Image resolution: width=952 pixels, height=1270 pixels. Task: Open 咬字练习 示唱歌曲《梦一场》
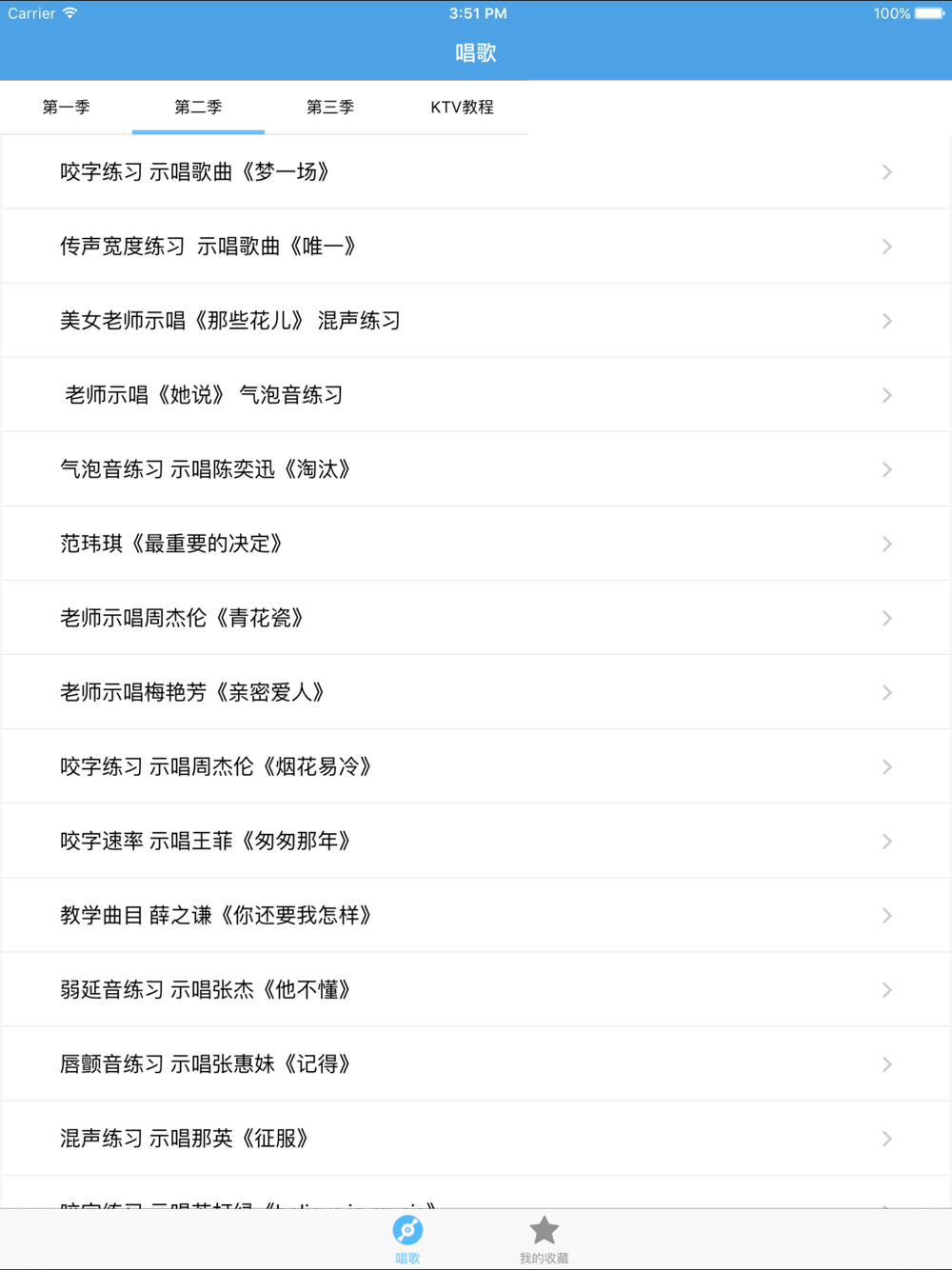(x=476, y=172)
